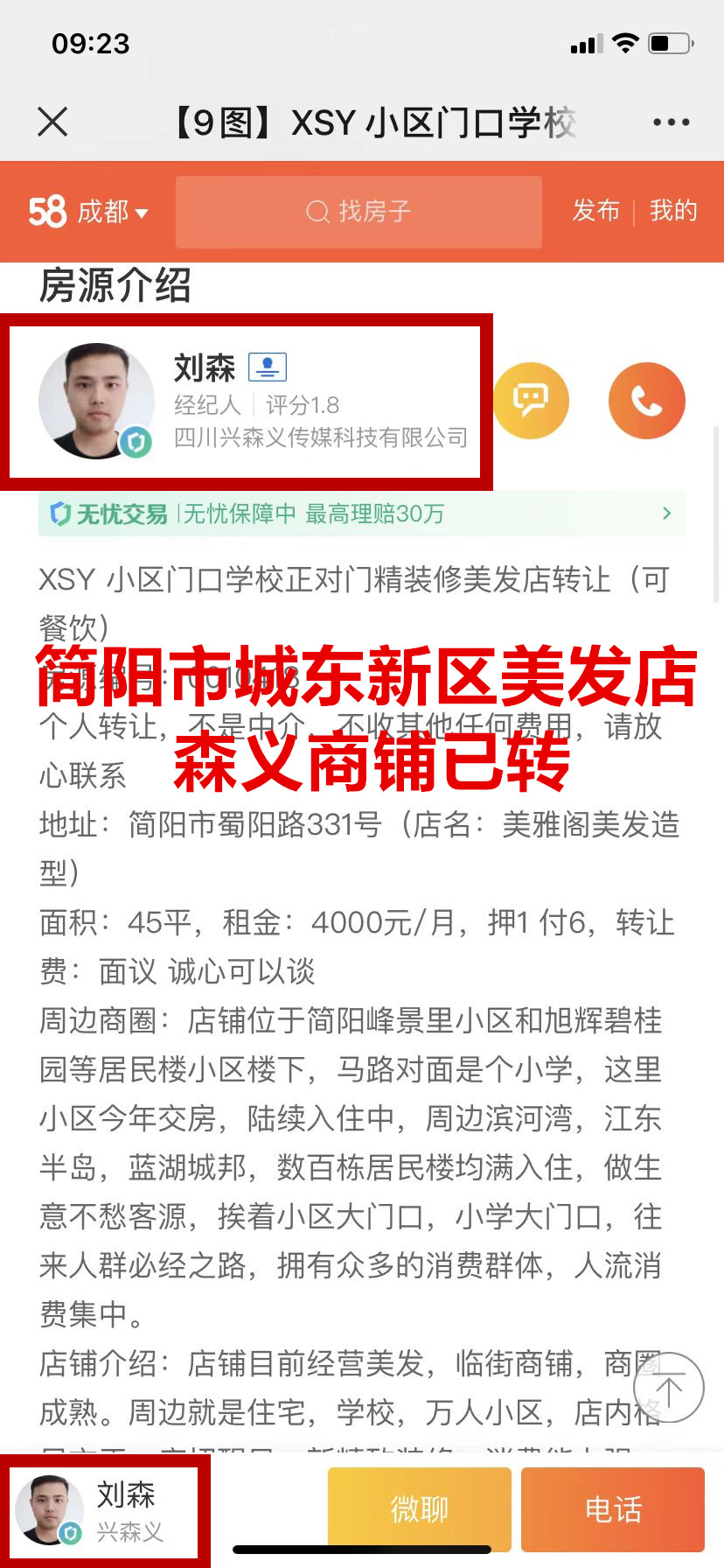
Task: Jump back to top with arrow button
Action: [669, 1388]
